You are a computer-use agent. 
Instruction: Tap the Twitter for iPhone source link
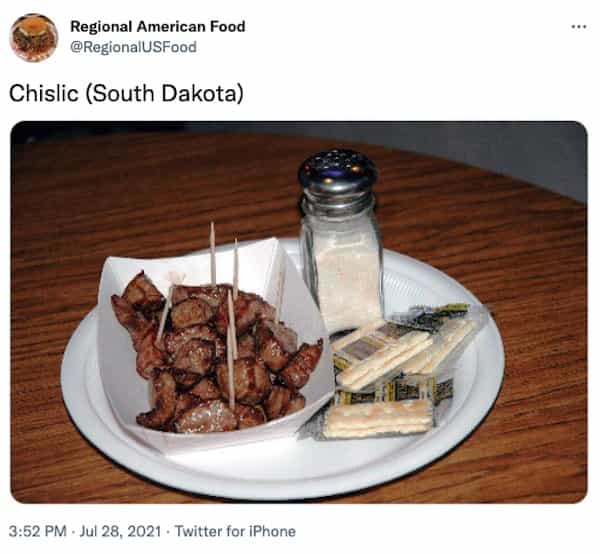click(x=235, y=531)
